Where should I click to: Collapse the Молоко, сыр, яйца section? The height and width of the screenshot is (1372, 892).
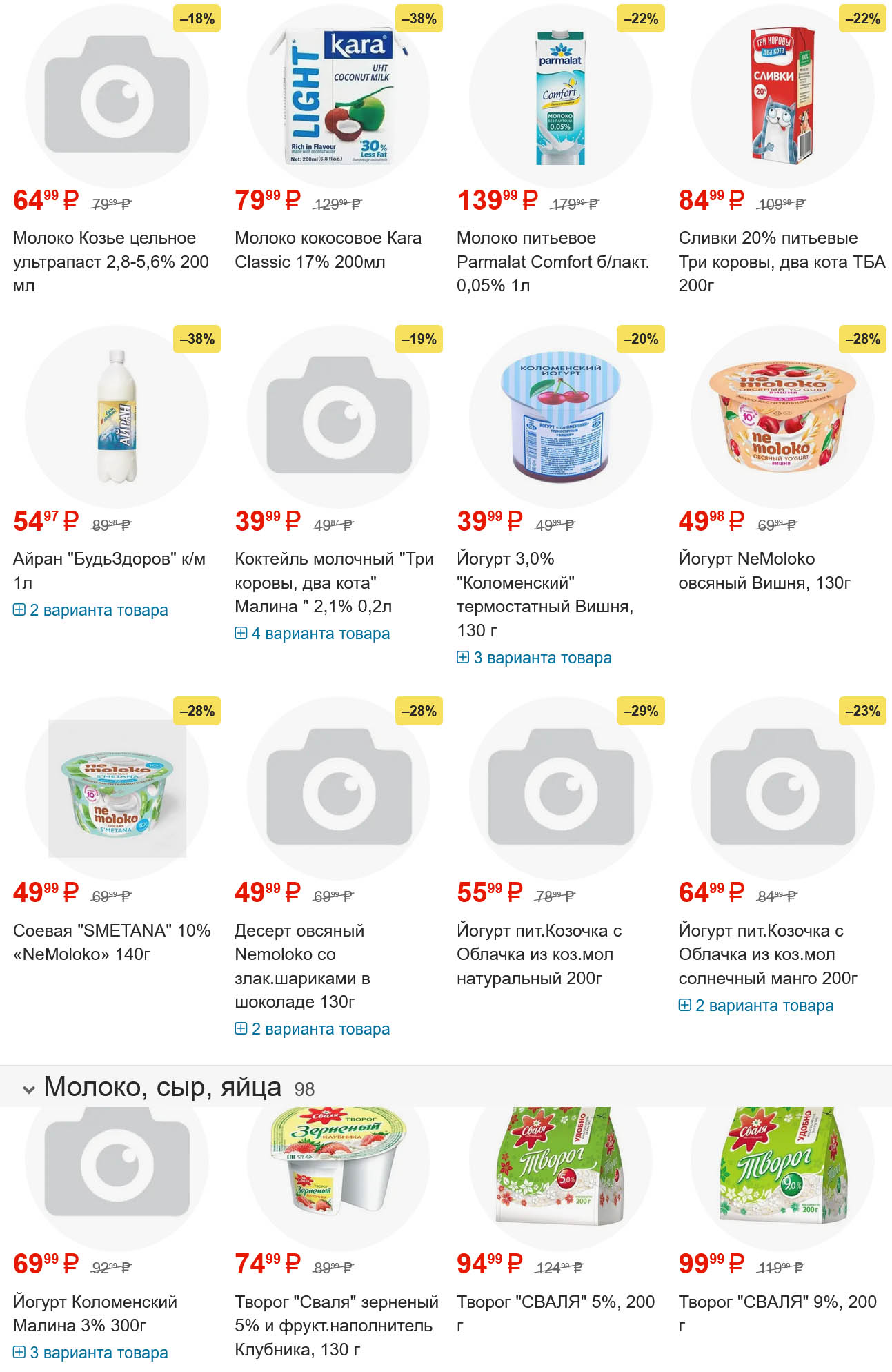pyautogui.click(x=29, y=1089)
